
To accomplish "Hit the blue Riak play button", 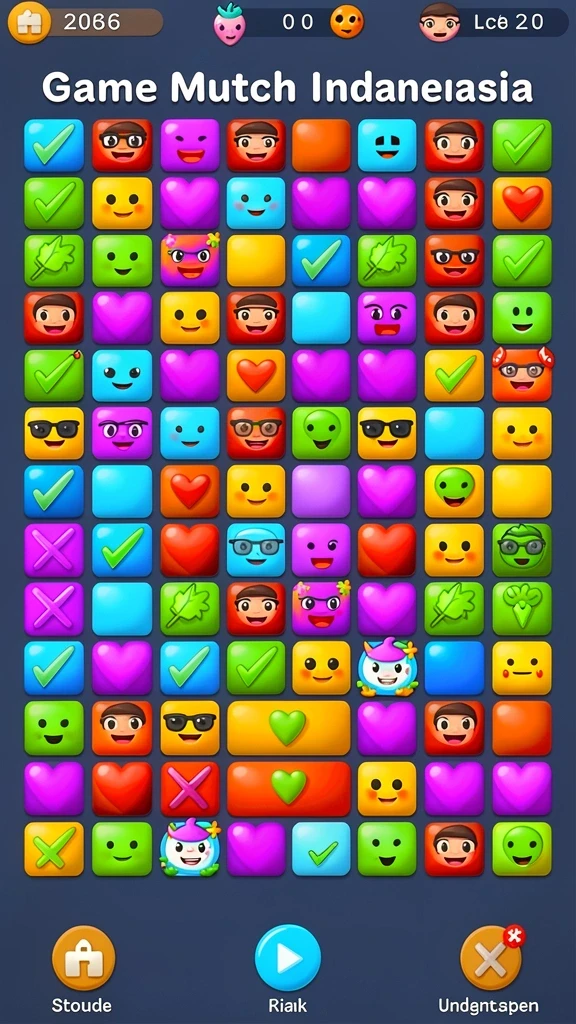I will tap(288, 958).
